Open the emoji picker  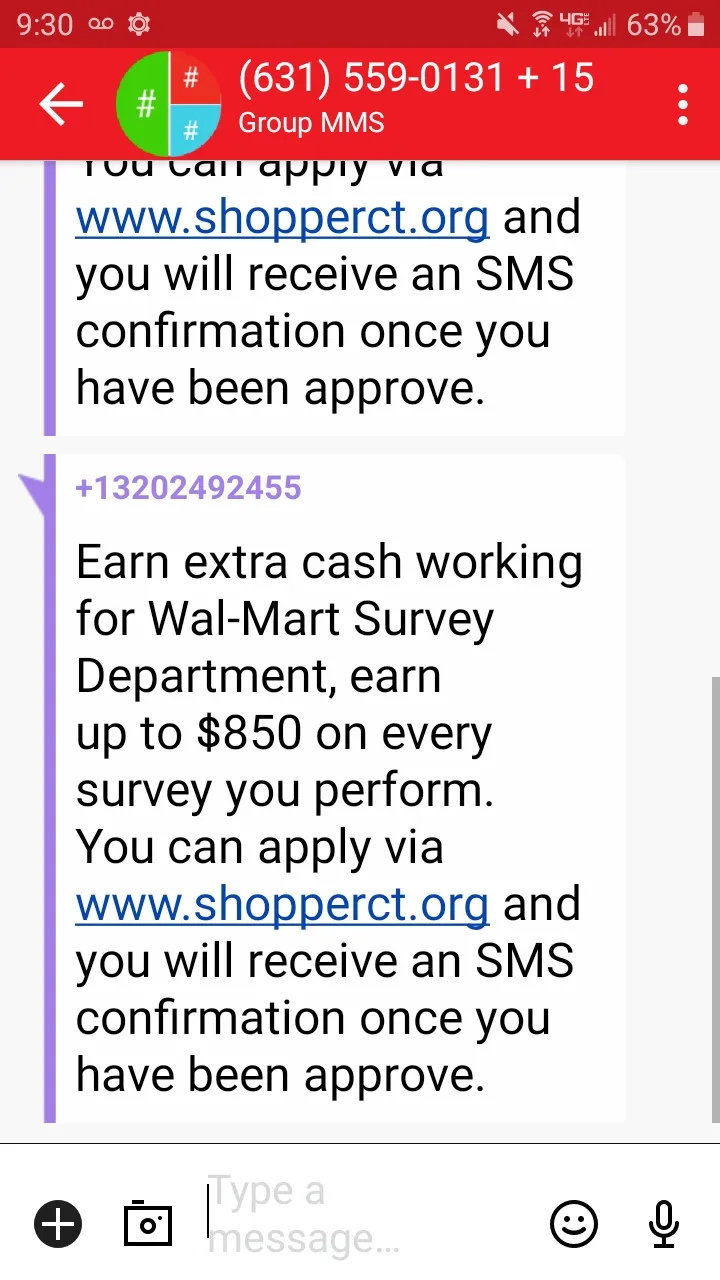575,1224
